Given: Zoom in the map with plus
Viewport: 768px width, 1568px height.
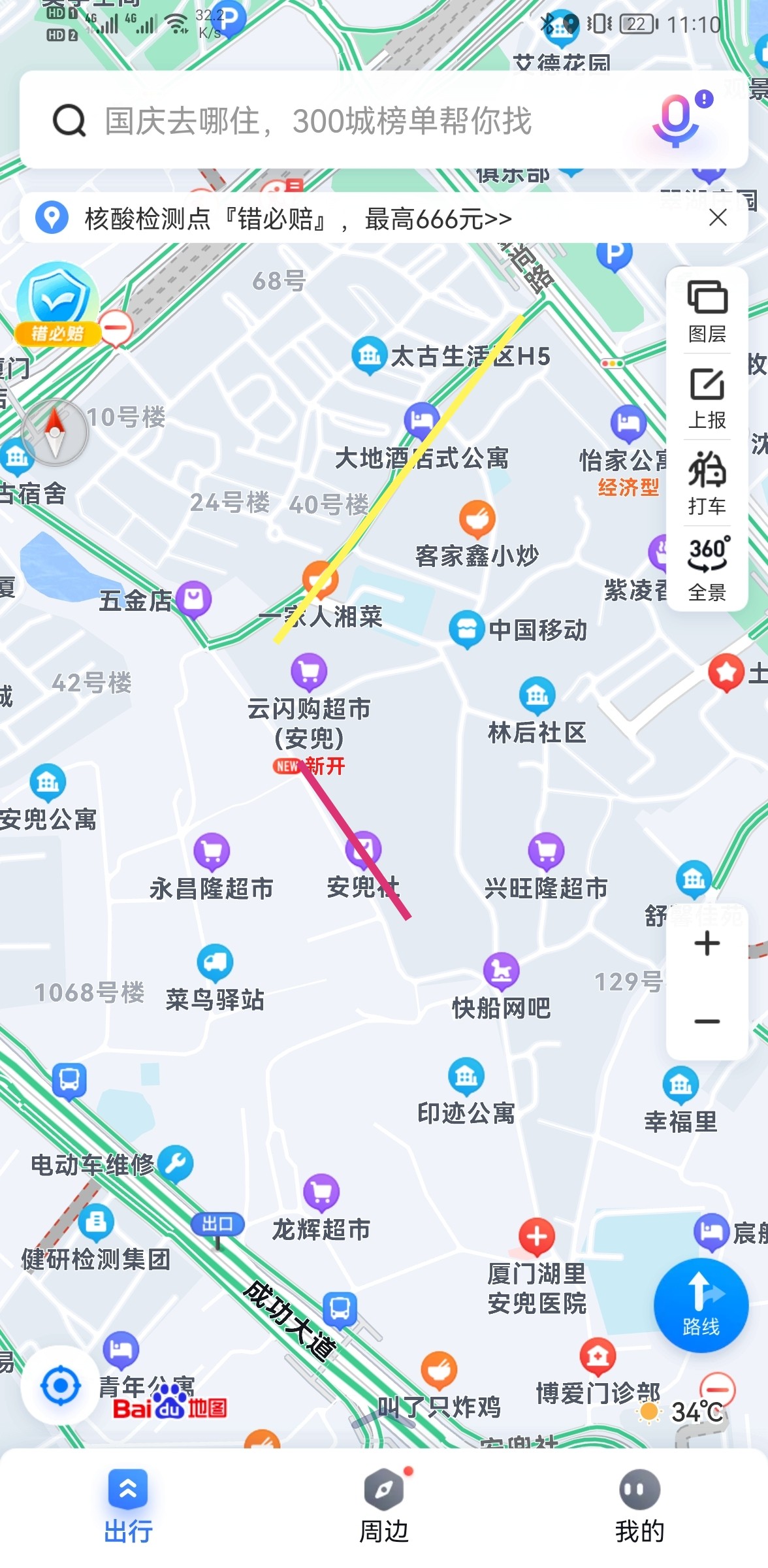Looking at the screenshot, I should (707, 944).
